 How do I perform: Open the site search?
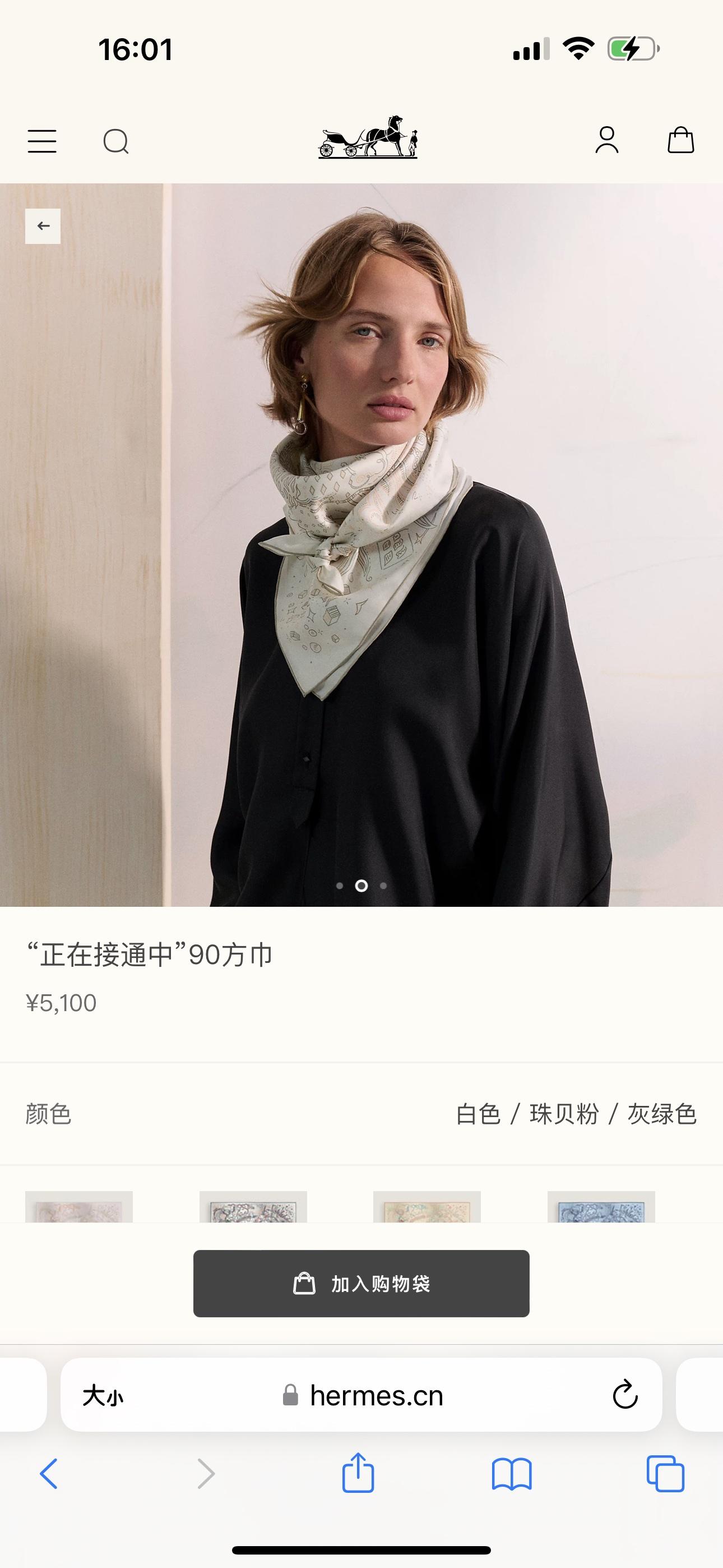pos(115,141)
